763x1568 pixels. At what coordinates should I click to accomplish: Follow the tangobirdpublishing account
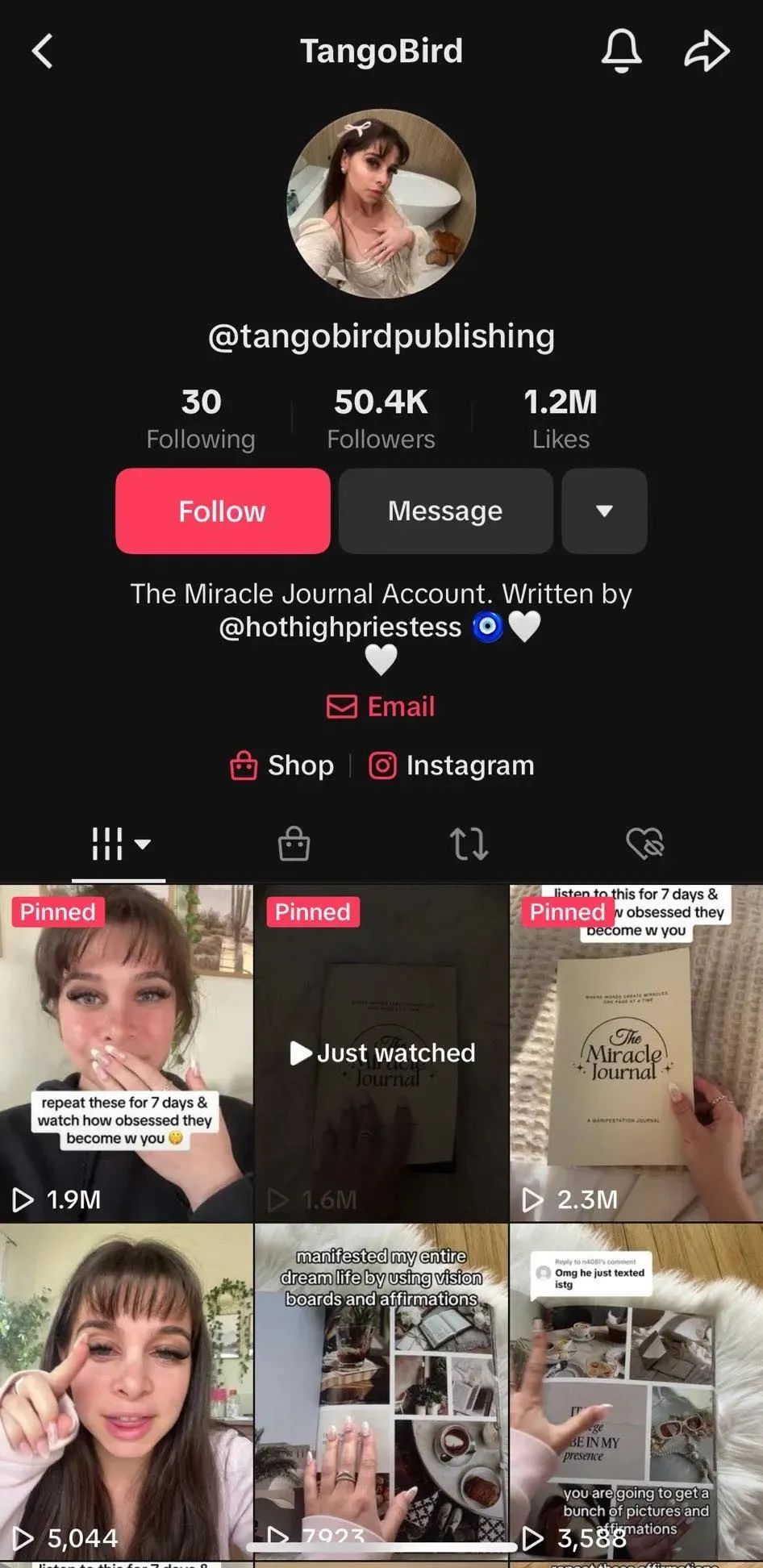point(223,511)
